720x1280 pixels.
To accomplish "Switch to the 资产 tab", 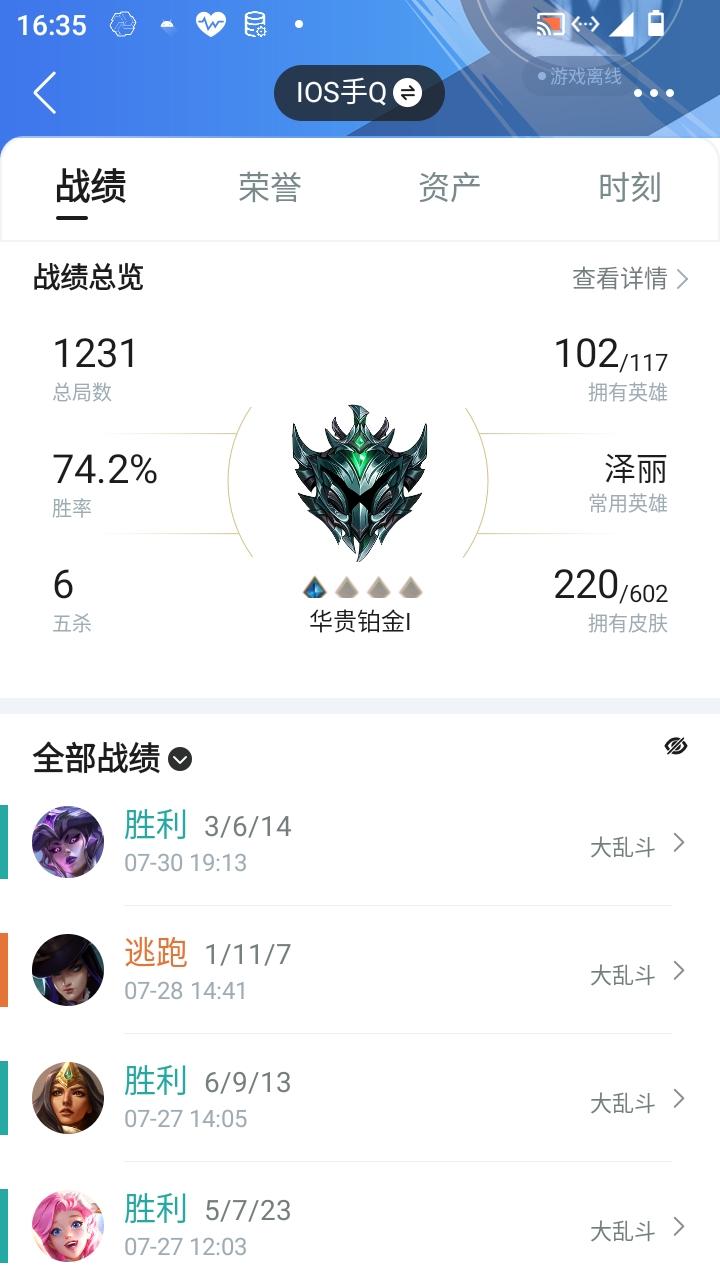I will (x=450, y=187).
